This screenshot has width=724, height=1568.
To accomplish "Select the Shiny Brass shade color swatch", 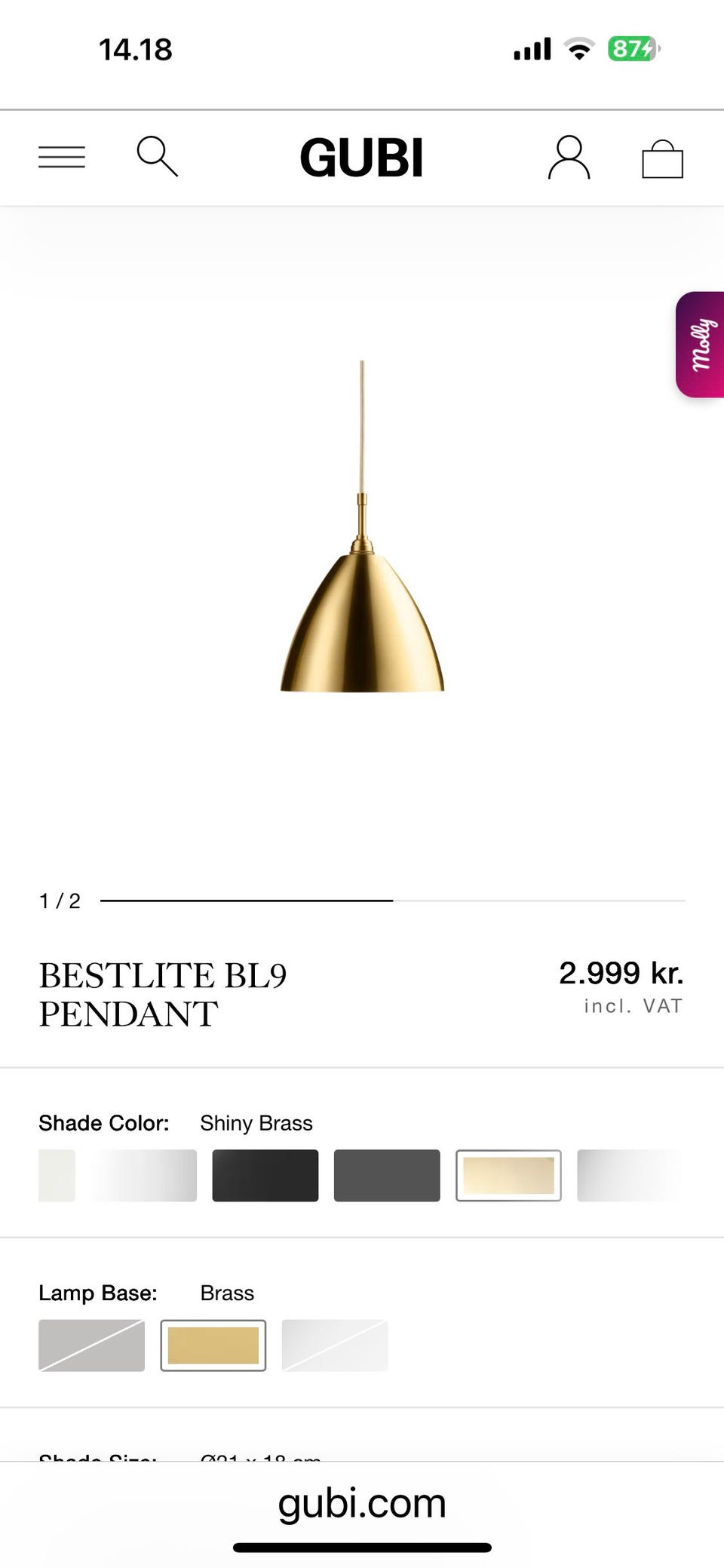I will coord(508,1175).
